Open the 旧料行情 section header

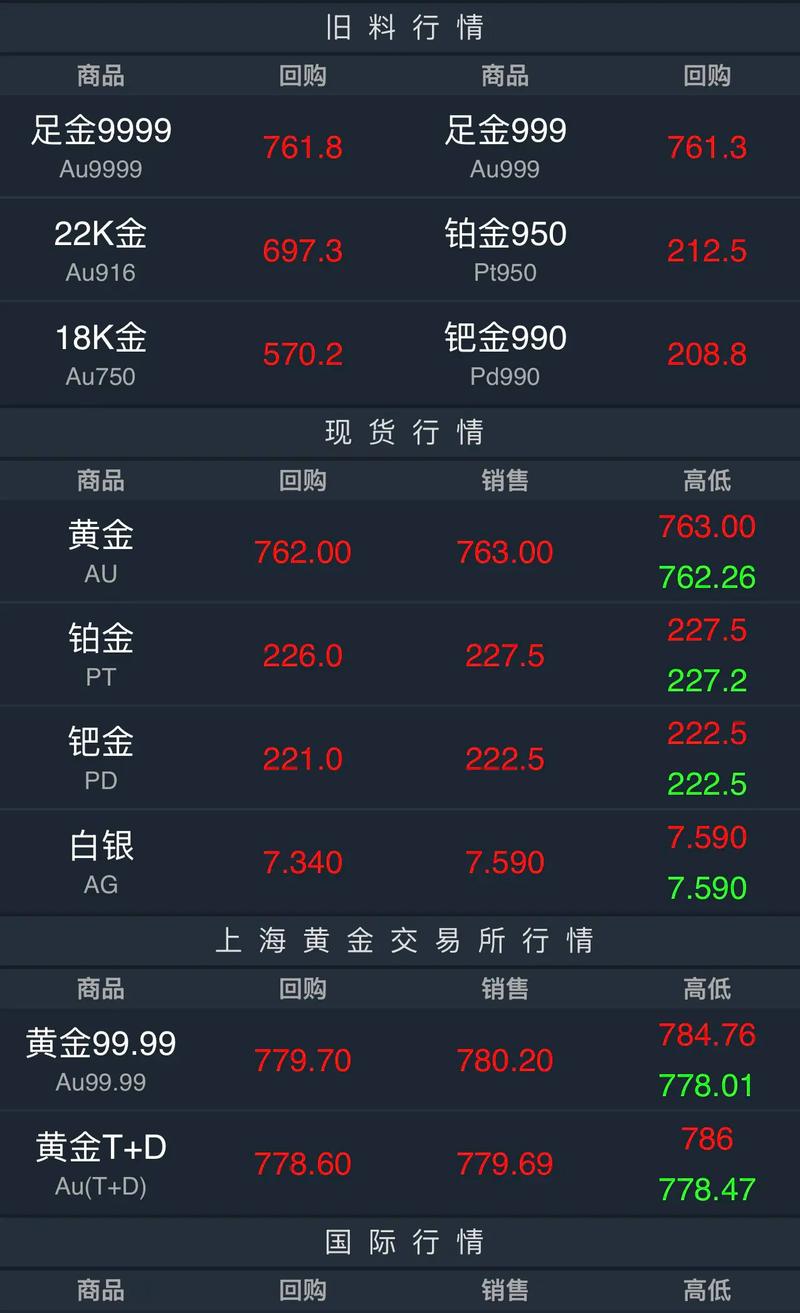tap(400, 27)
